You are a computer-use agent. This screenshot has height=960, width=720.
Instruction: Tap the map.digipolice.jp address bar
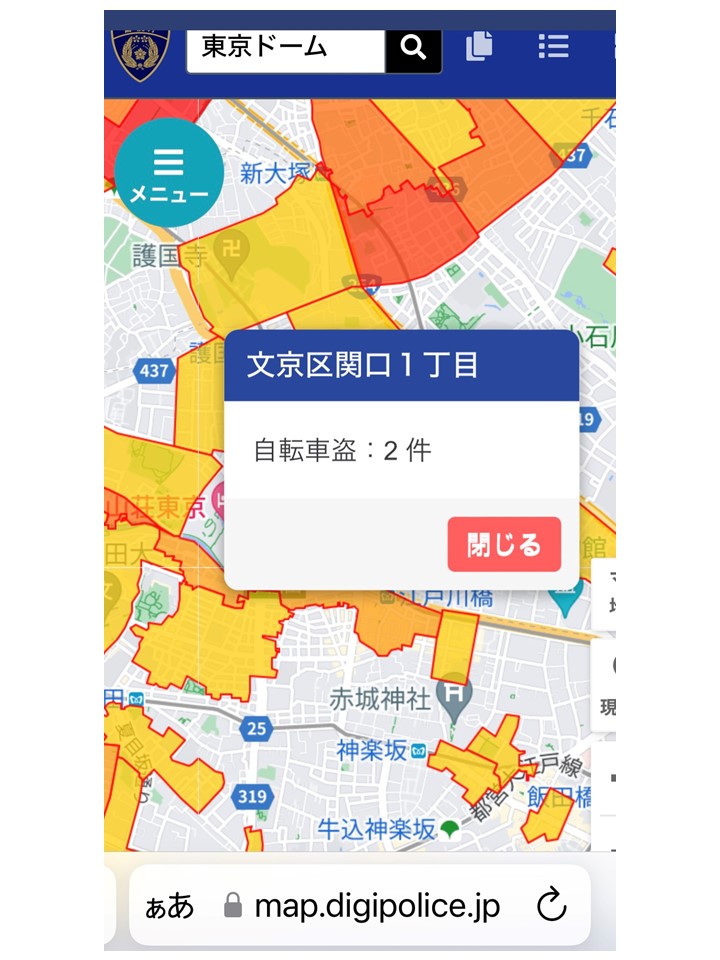[x=376, y=906]
